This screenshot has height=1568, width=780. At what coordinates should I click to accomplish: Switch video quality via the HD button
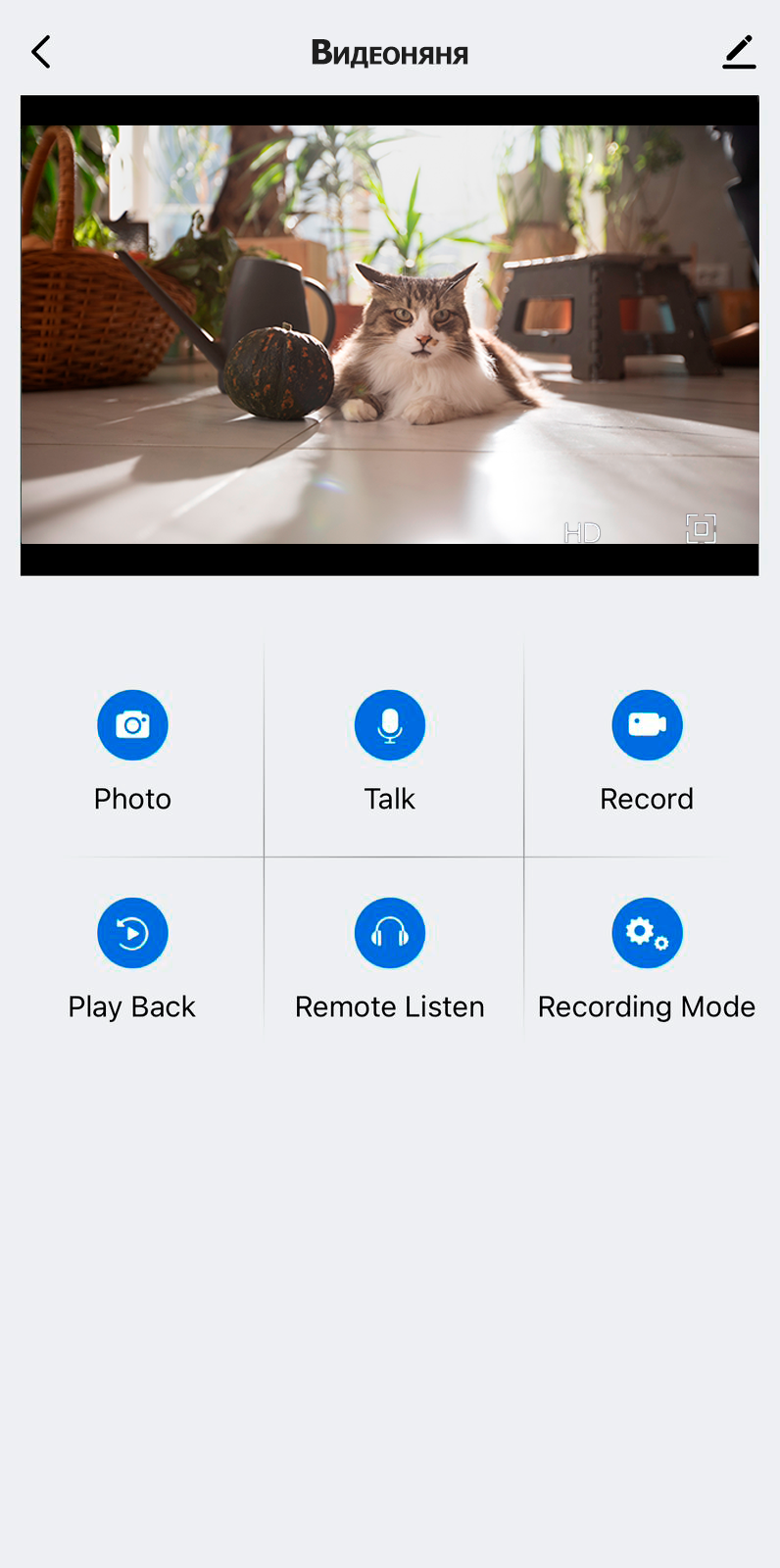582,532
